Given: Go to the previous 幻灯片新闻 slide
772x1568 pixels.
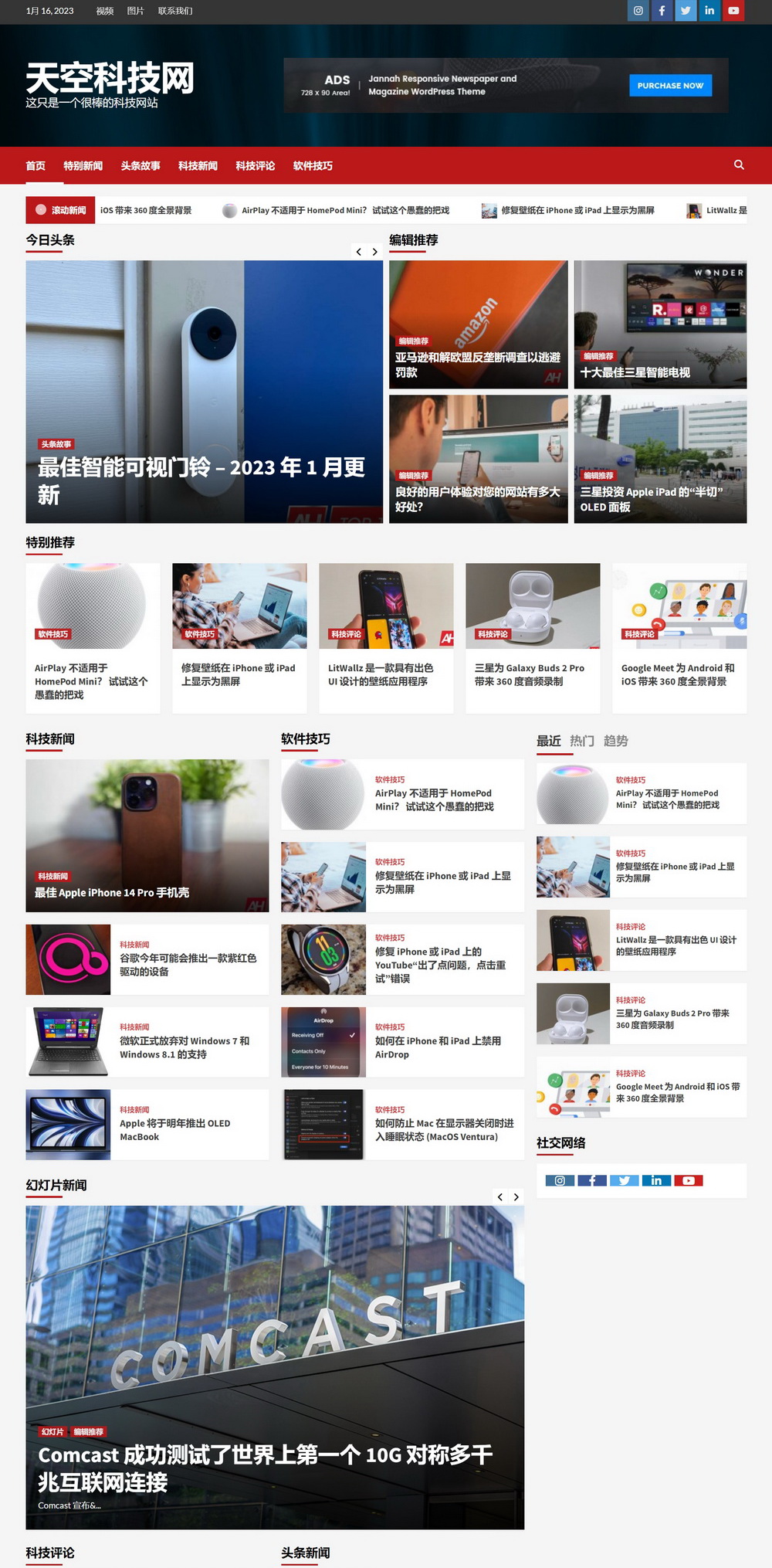Looking at the screenshot, I should point(500,1196).
